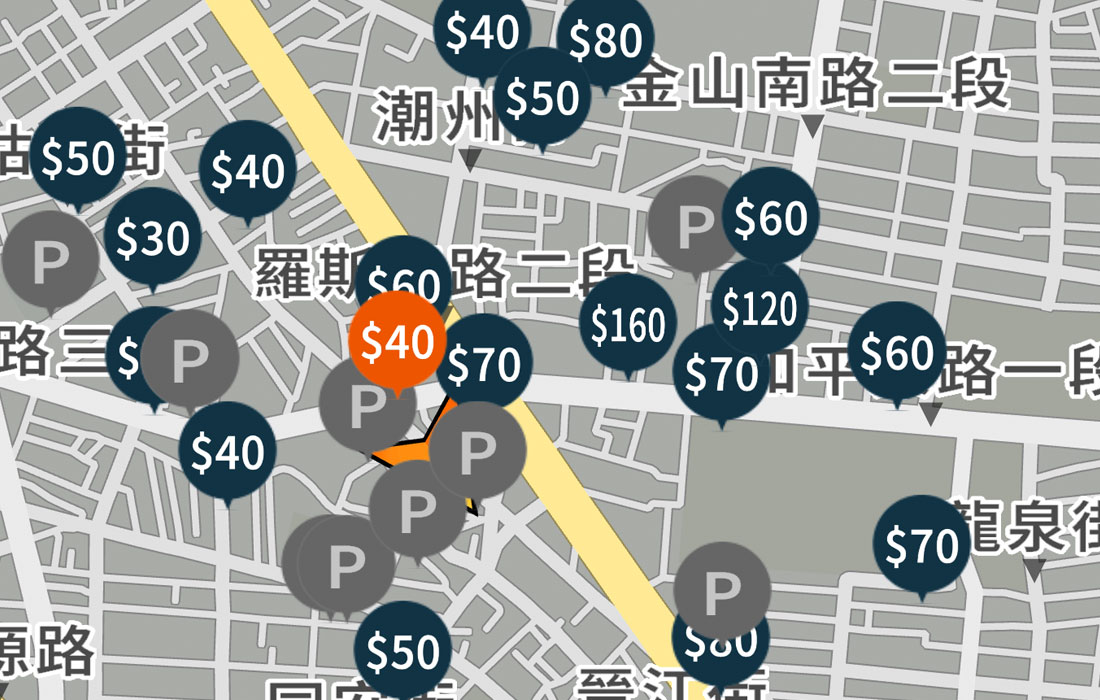Screen dimensions: 1100x700
Task: Open the $120 parking marker
Action: click(760, 310)
